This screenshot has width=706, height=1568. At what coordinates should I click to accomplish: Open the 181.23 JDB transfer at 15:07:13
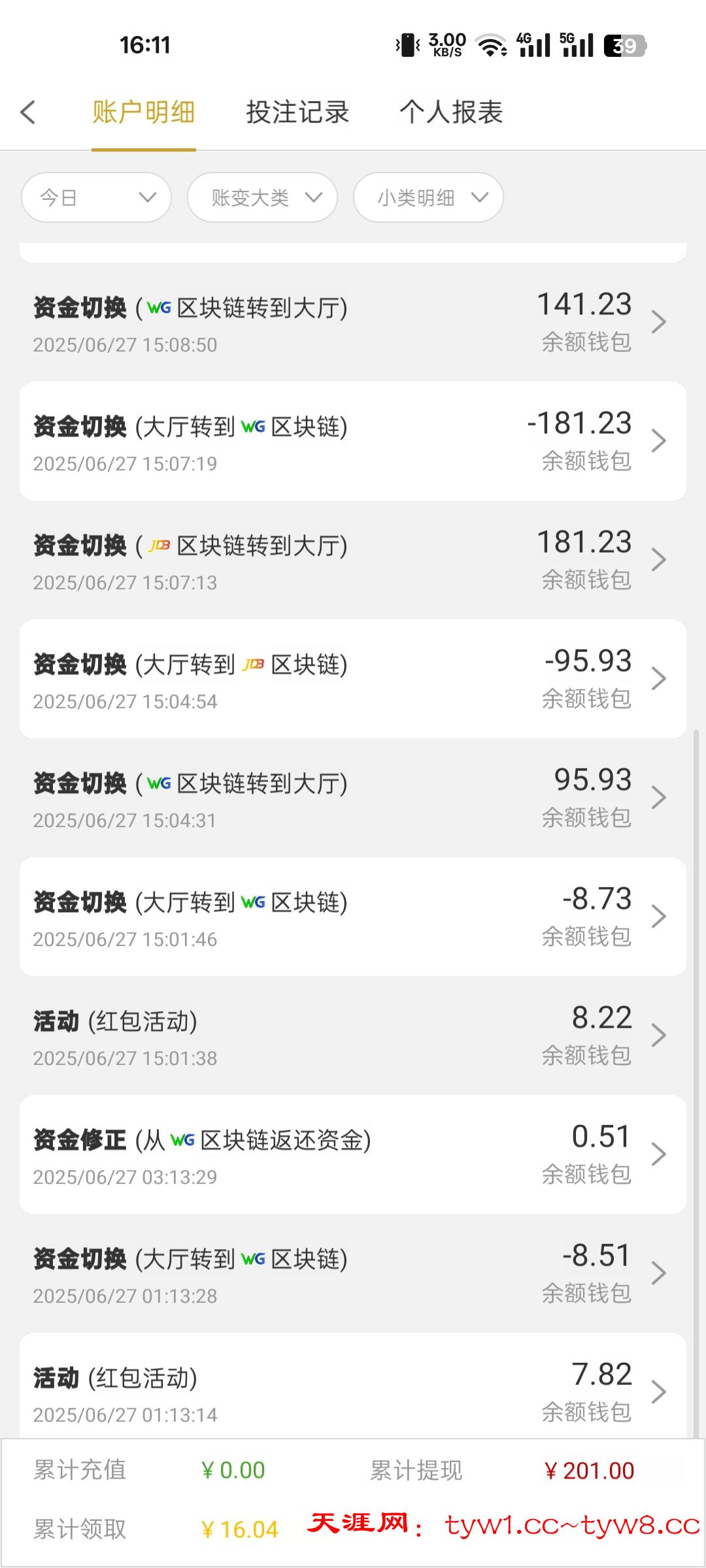[353, 561]
